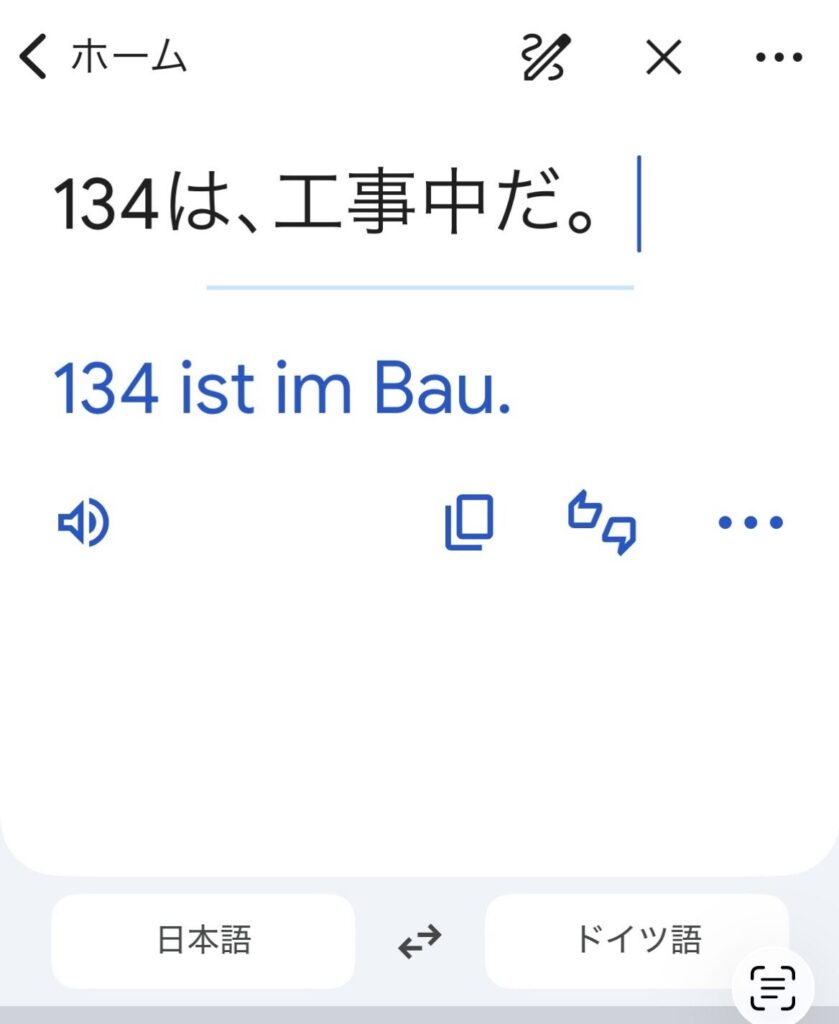
Task: Clear the entered text with X
Action: coord(663,59)
